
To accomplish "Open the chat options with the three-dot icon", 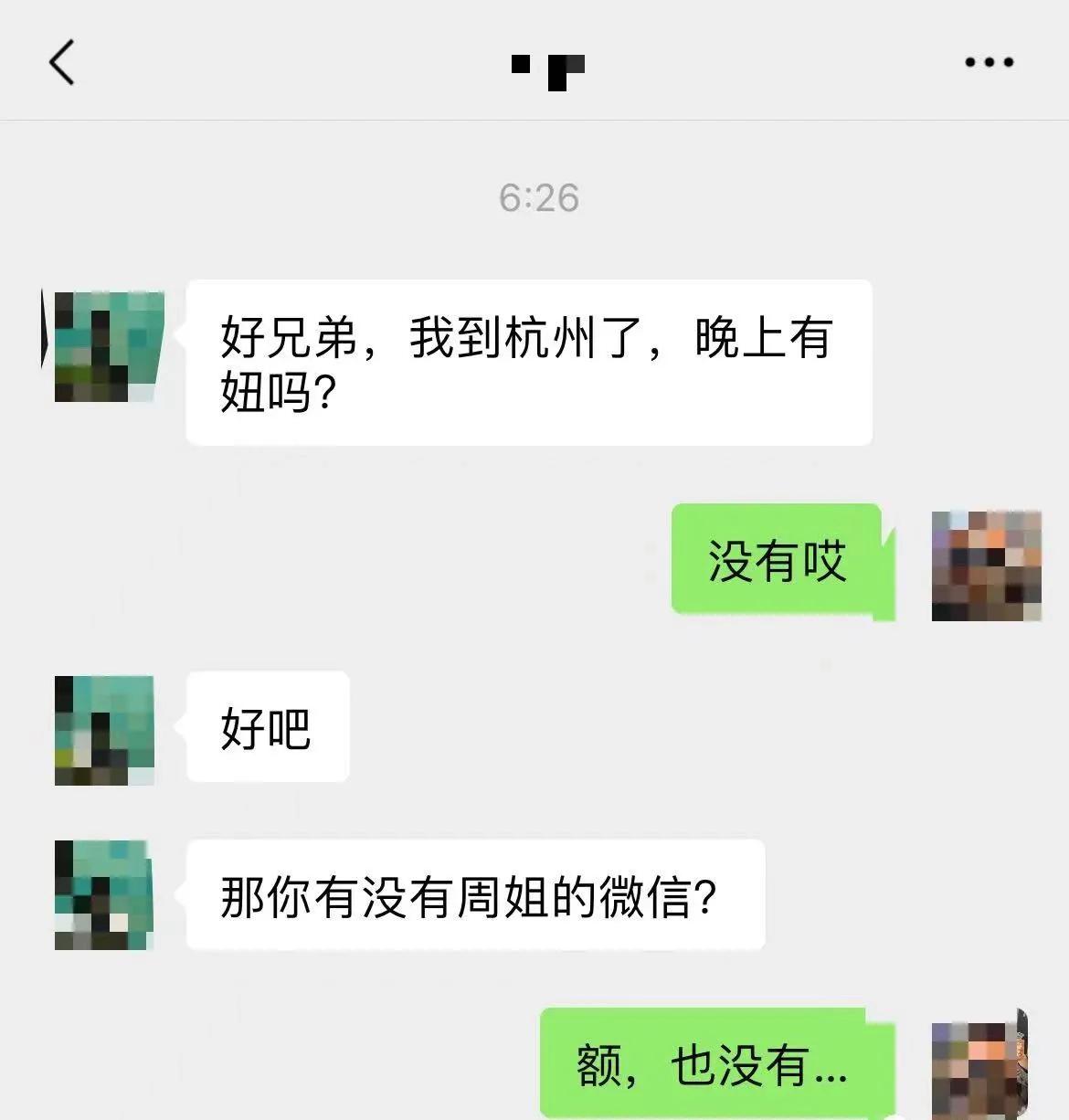I will (990, 62).
